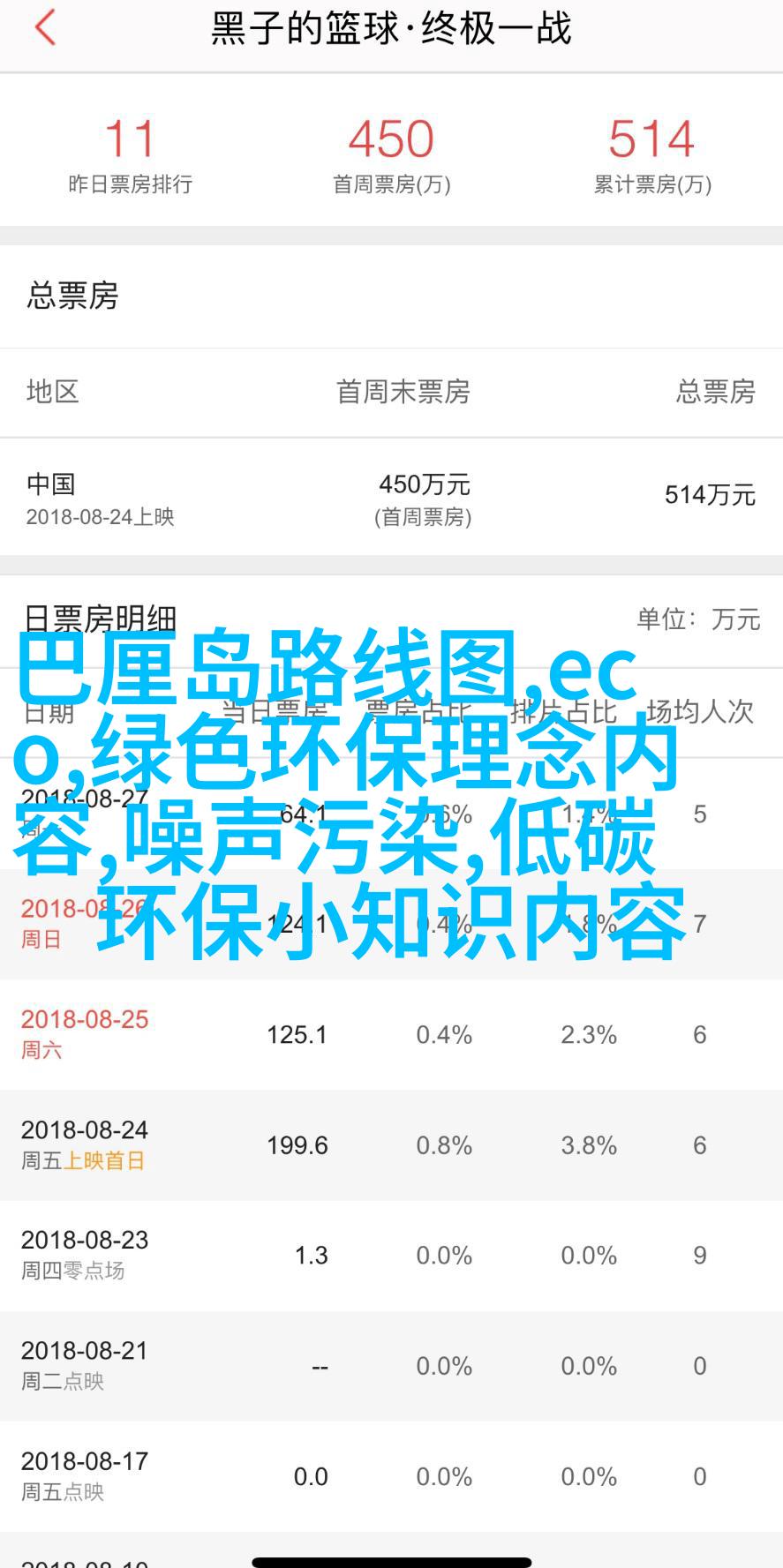The width and height of the screenshot is (783, 1568).
Task: Go back from the box office page
Action: (x=46, y=27)
